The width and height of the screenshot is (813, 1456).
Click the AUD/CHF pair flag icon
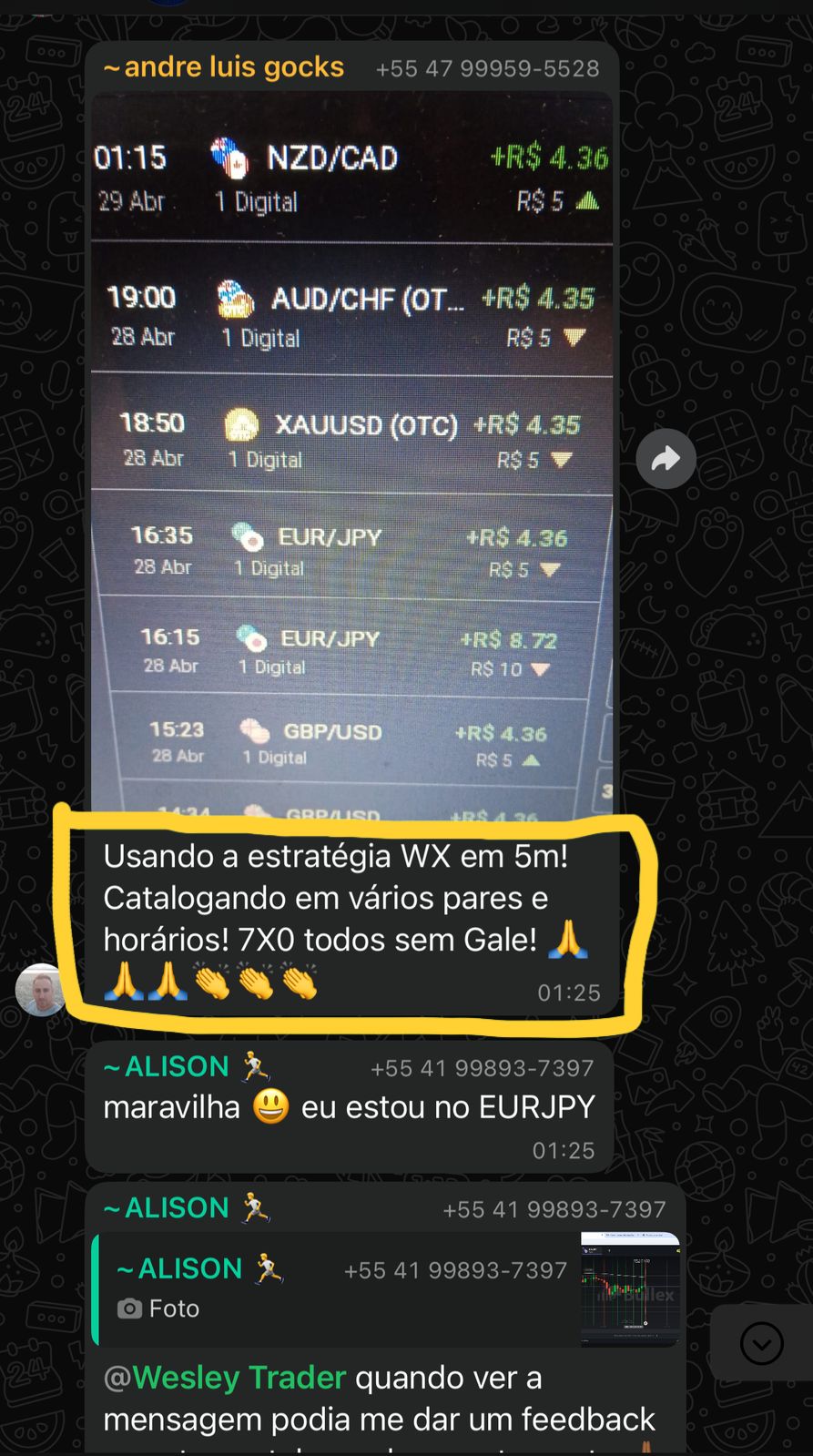(x=236, y=298)
